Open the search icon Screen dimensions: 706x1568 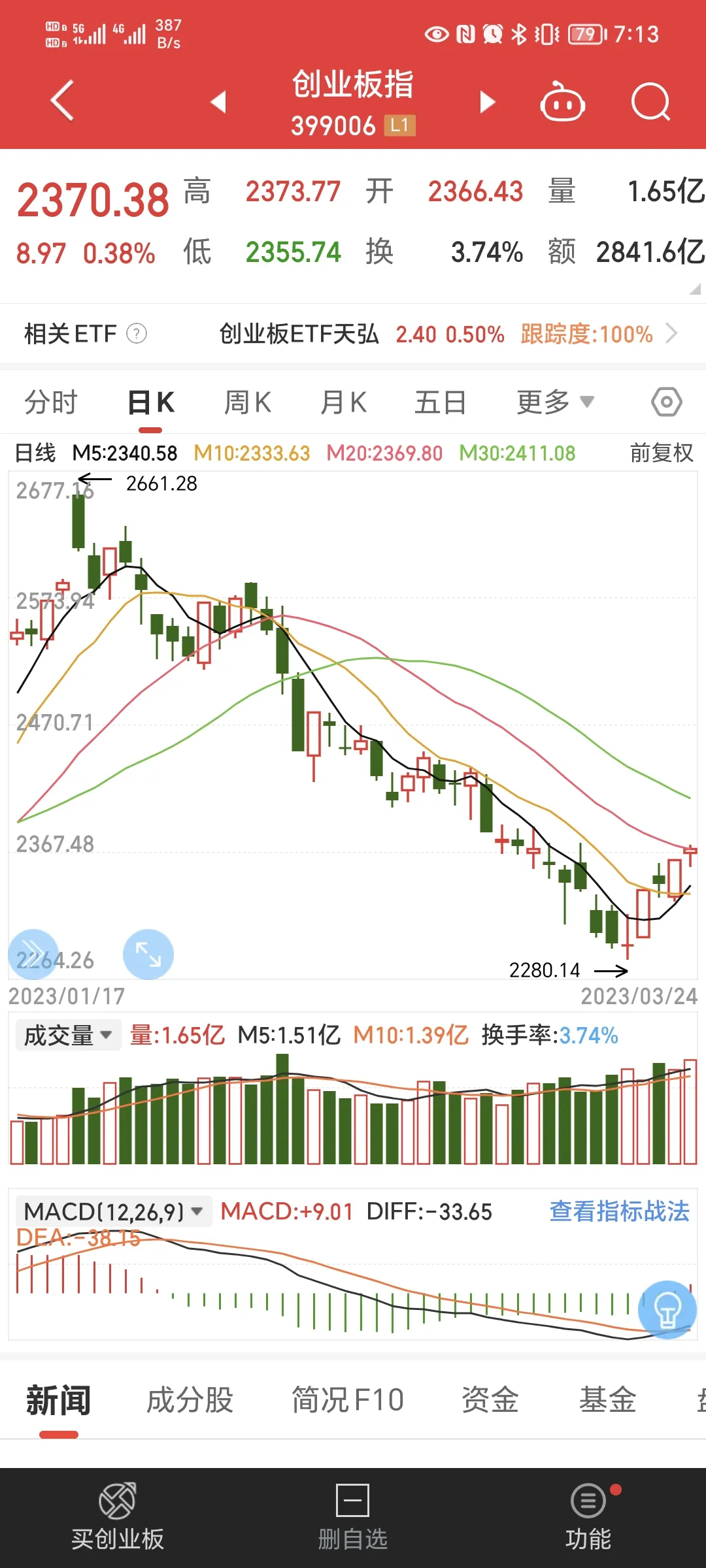[x=650, y=102]
